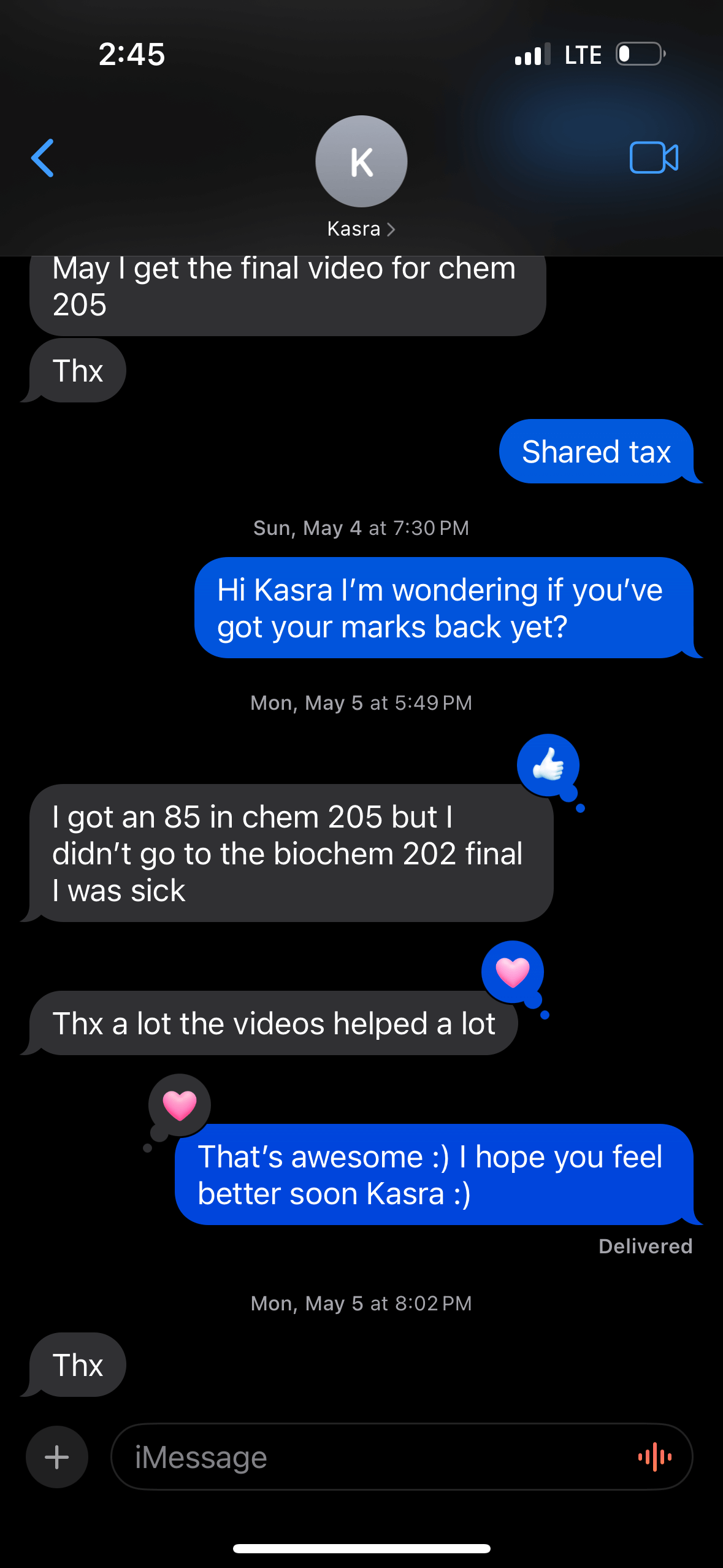Image resolution: width=723 pixels, height=1568 pixels.
Task: Tap the heart reaction on videos helped message
Action: coord(513,972)
